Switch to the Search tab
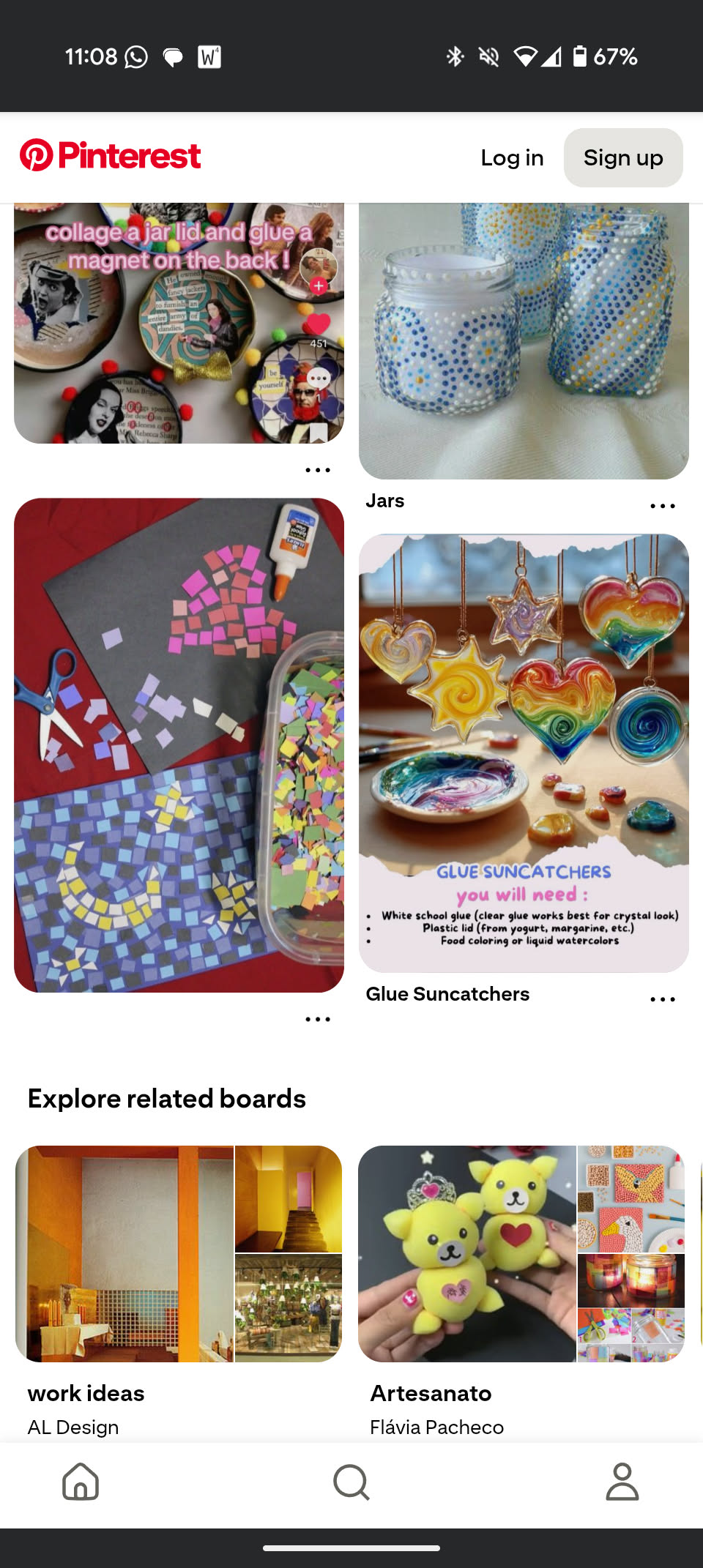 click(x=351, y=1482)
